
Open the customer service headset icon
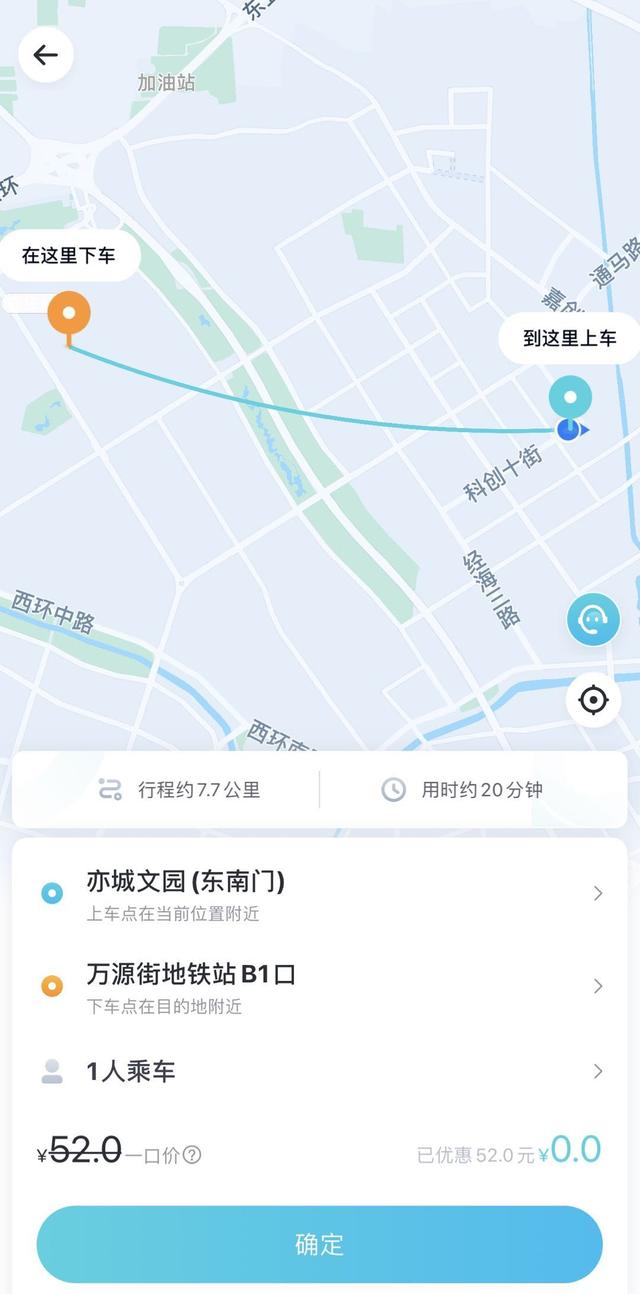(x=593, y=620)
